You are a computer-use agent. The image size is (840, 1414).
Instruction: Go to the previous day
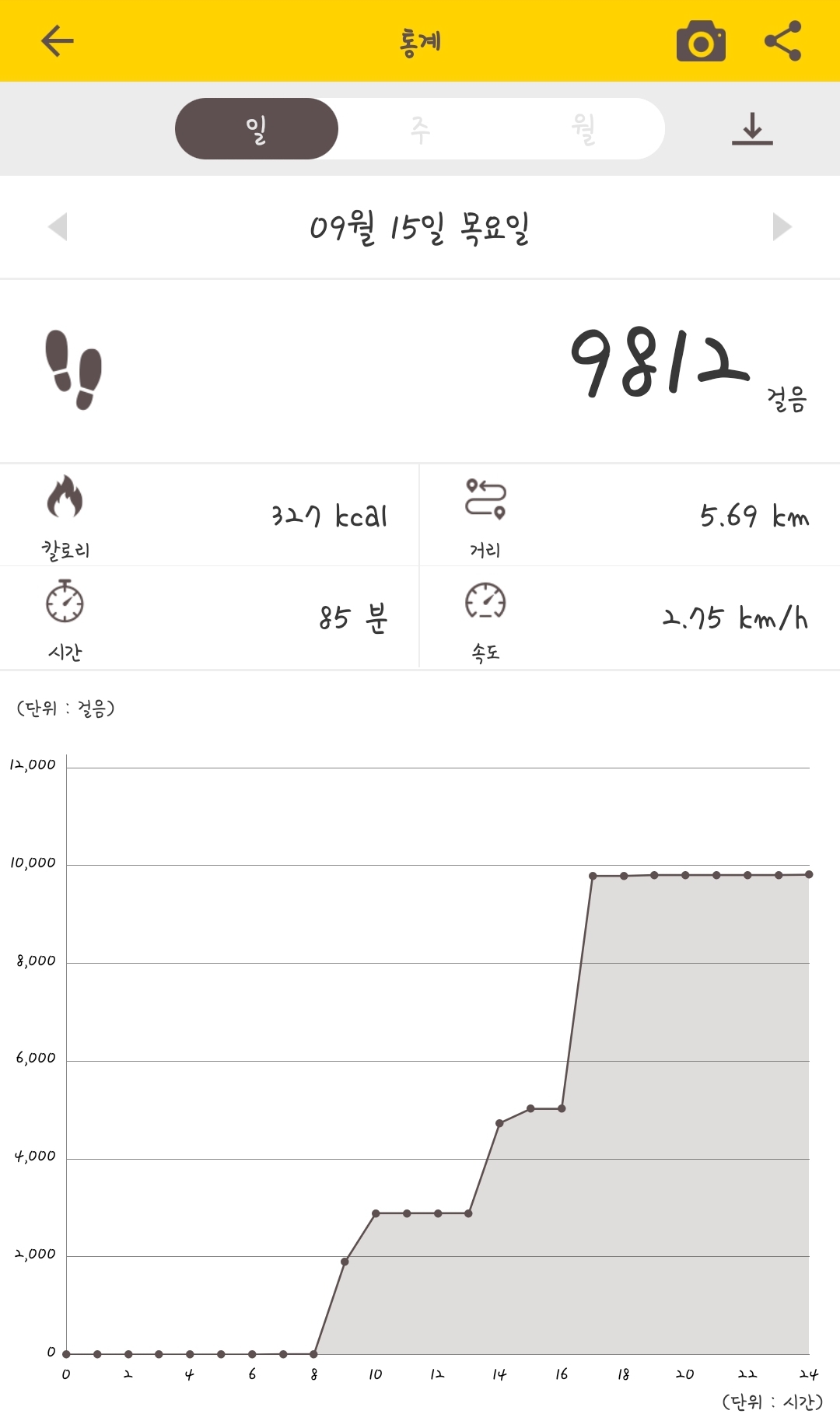tap(58, 227)
